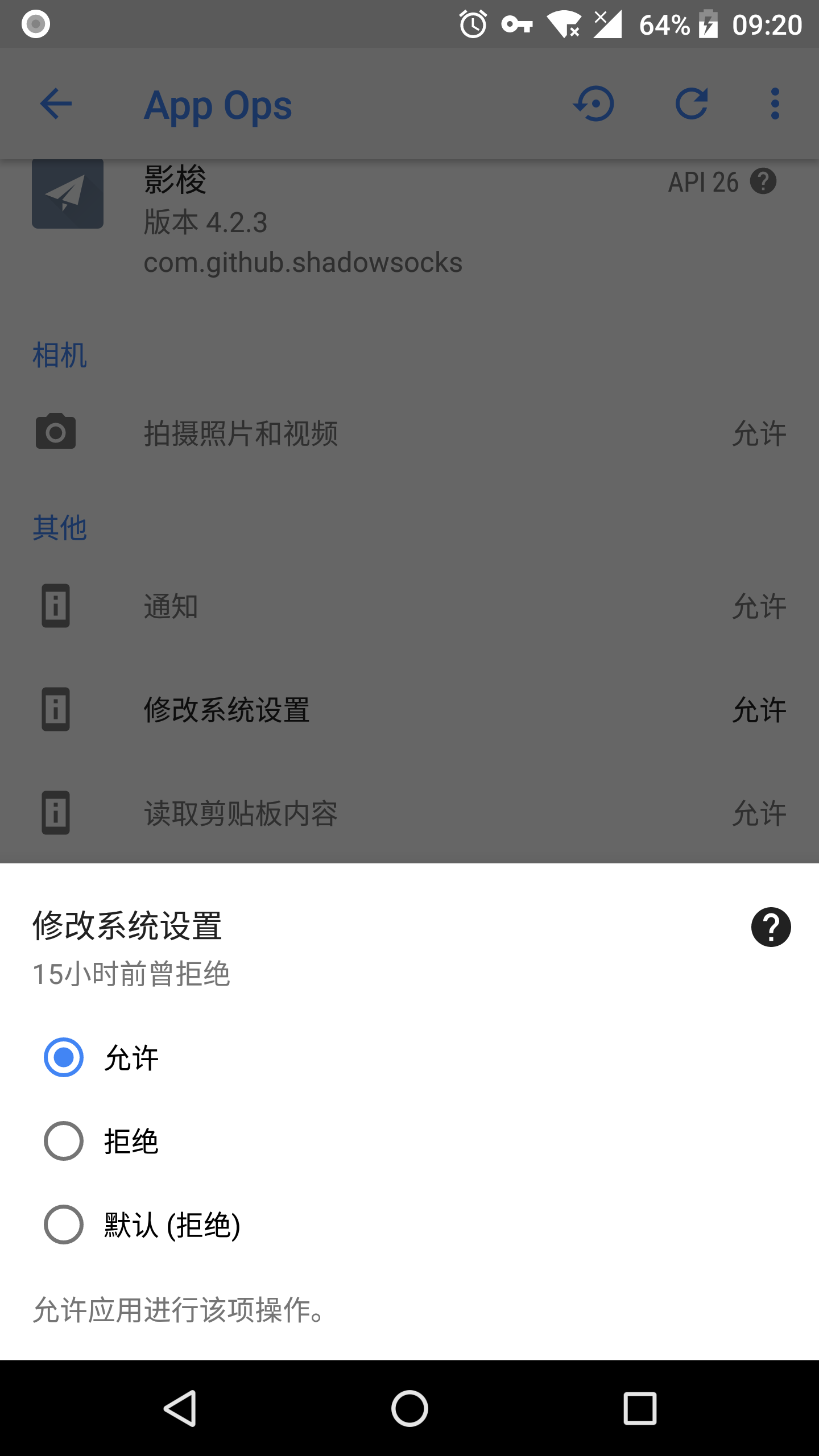The image size is (819, 1456).
Task: Tap the 允许 label for 修改系统设置
Action: pos(760,710)
